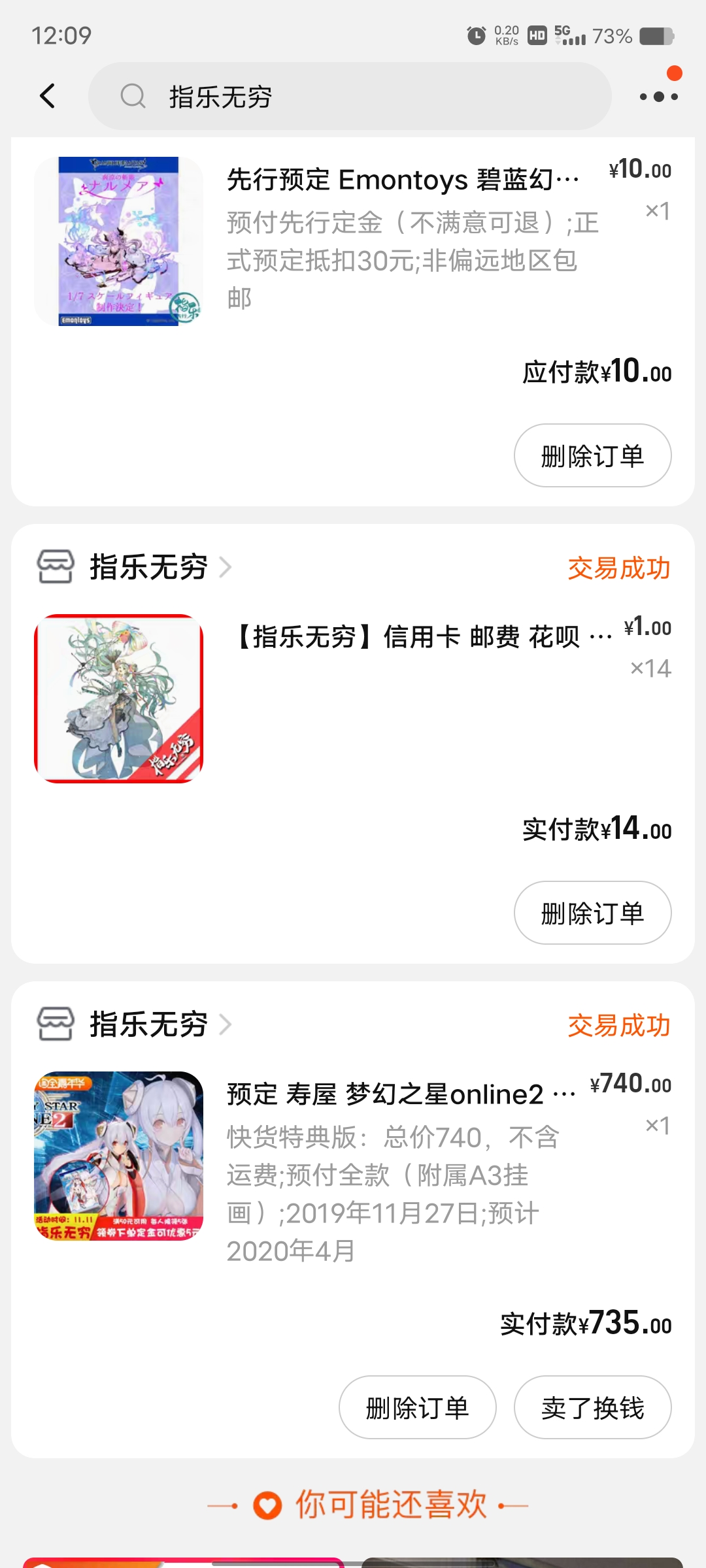Tap the search field showing 指乐无穷
This screenshot has height=1568, width=706.
coord(350,97)
